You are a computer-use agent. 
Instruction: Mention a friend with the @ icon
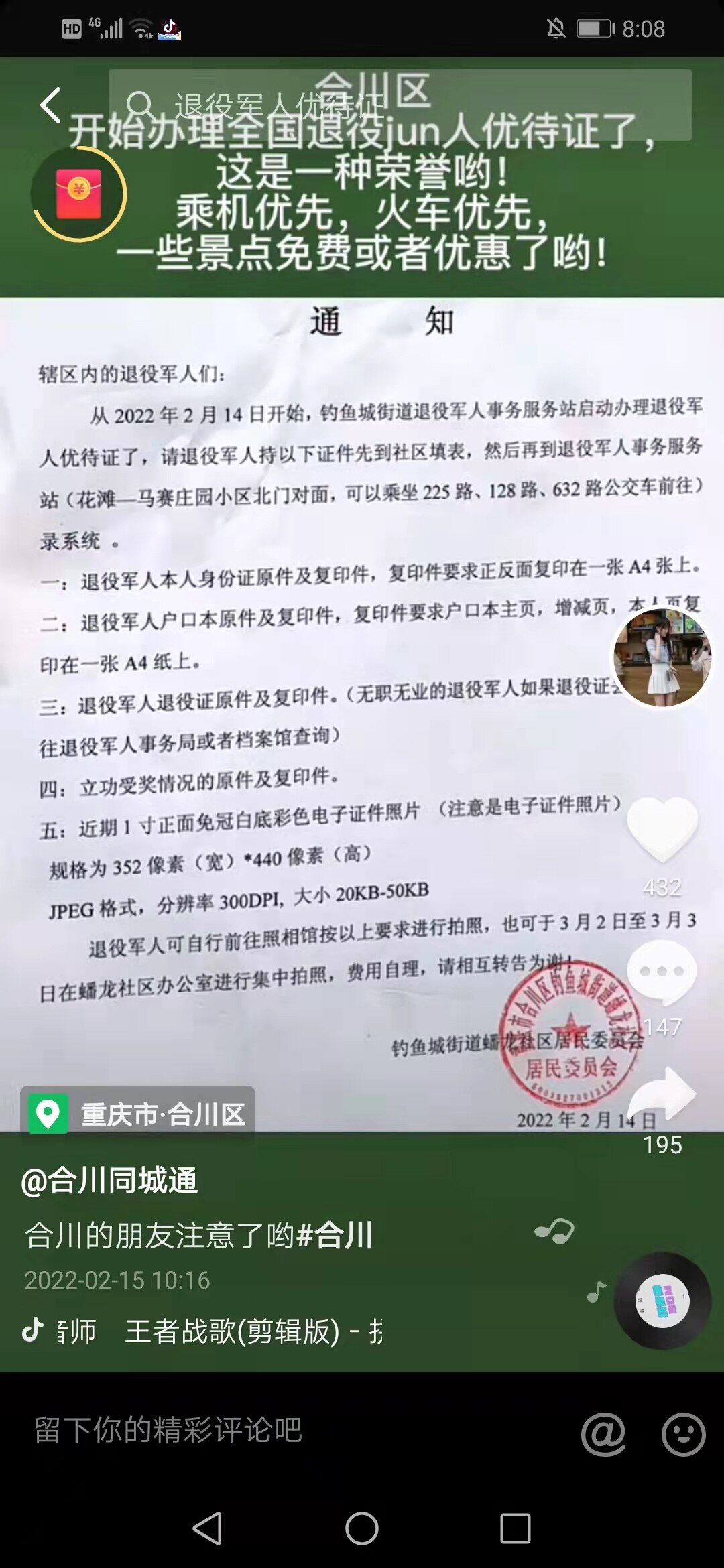point(603,1434)
